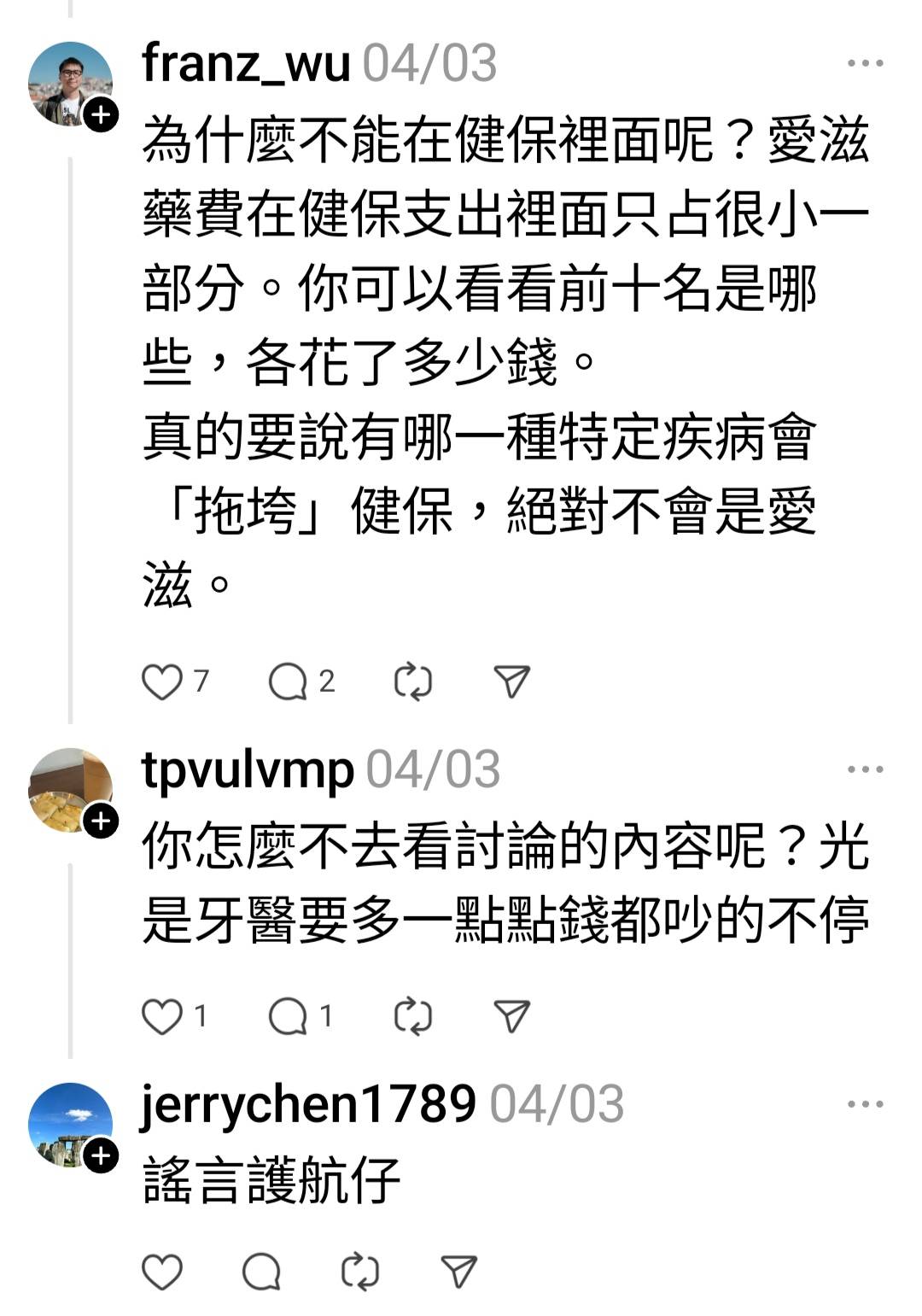Open jerrychen1789's profile picture
This screenshot has height=1316, width=922.
(70, 1125)
